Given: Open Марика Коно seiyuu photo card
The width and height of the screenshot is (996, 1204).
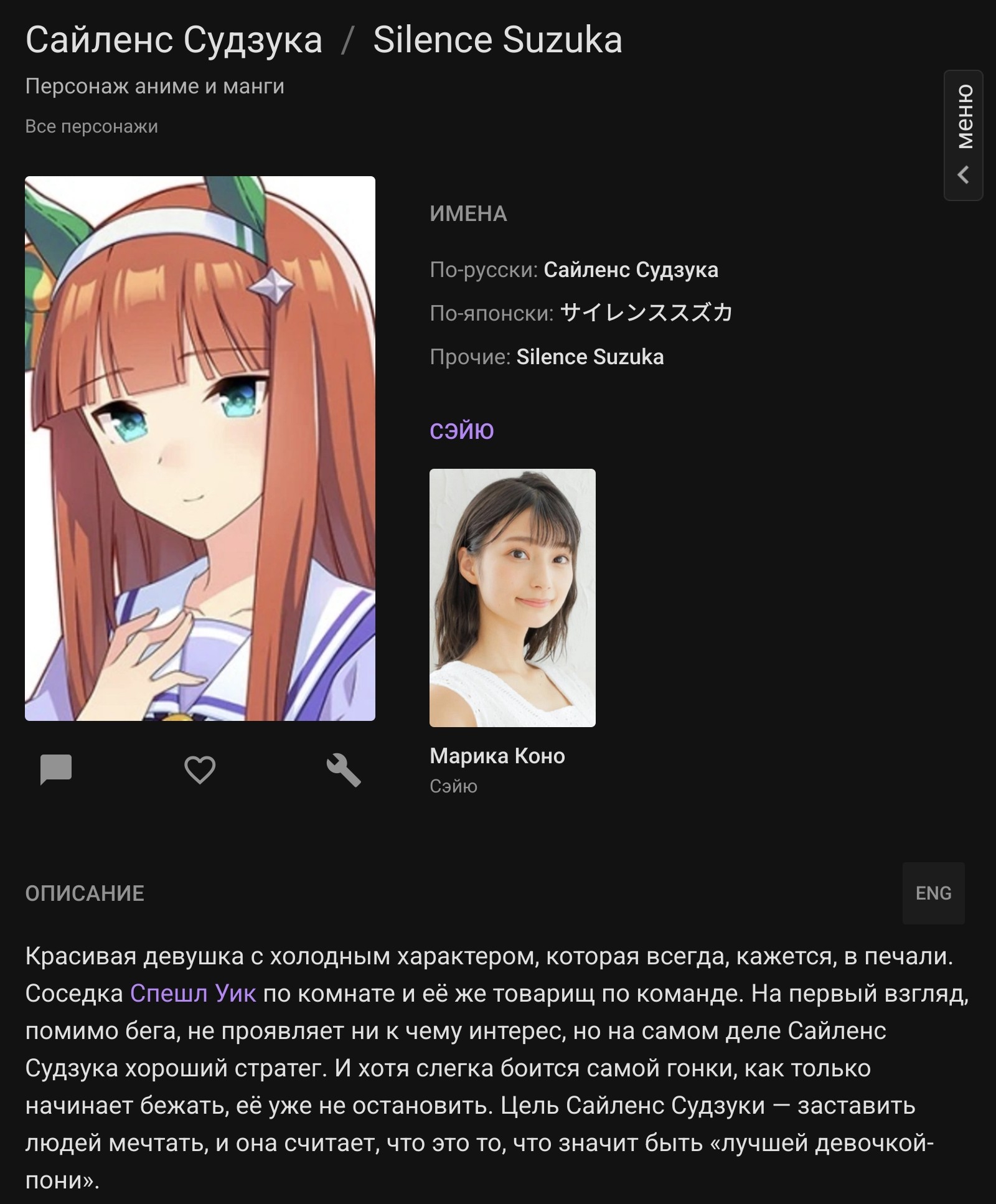Looking at the screenshot, I should coord(512,598).
